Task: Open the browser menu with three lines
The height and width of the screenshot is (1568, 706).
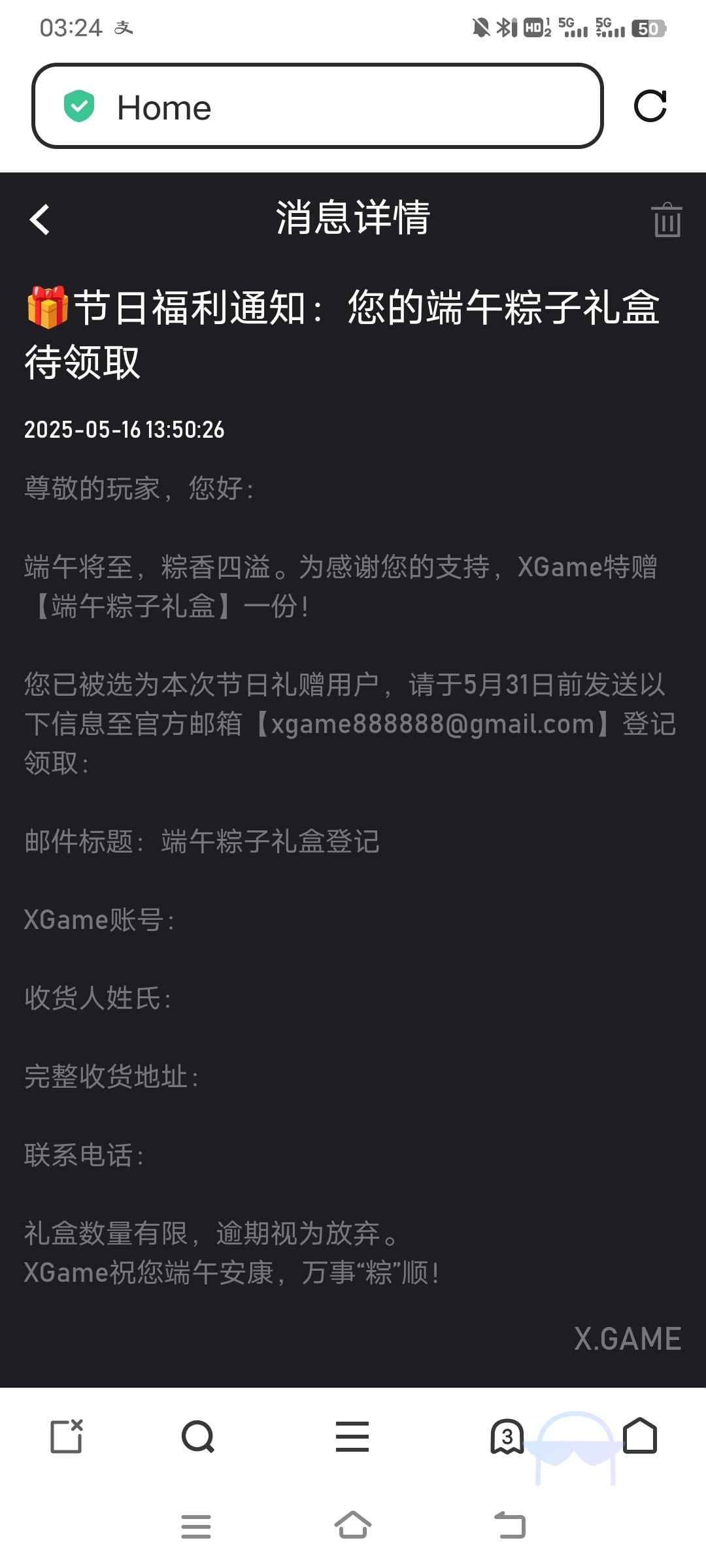Action: pyautogui.click(x=352, y=1437)
